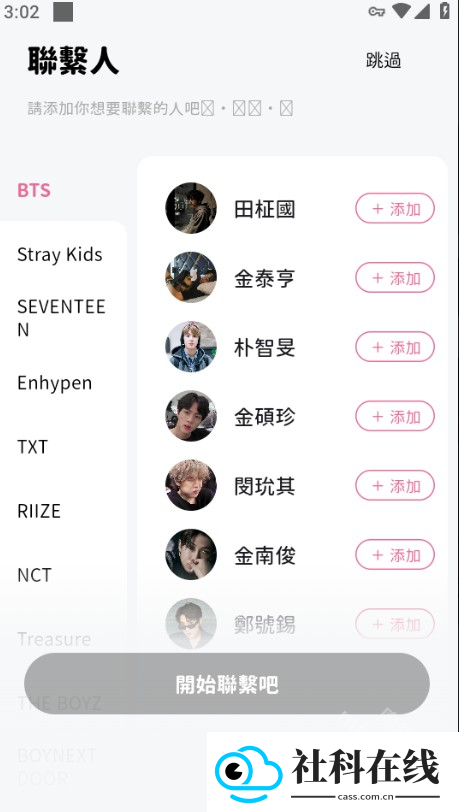Viewport: 459px width, 812px height.
Task: Switch to the Enhypen group
Action: coord(54,383)
